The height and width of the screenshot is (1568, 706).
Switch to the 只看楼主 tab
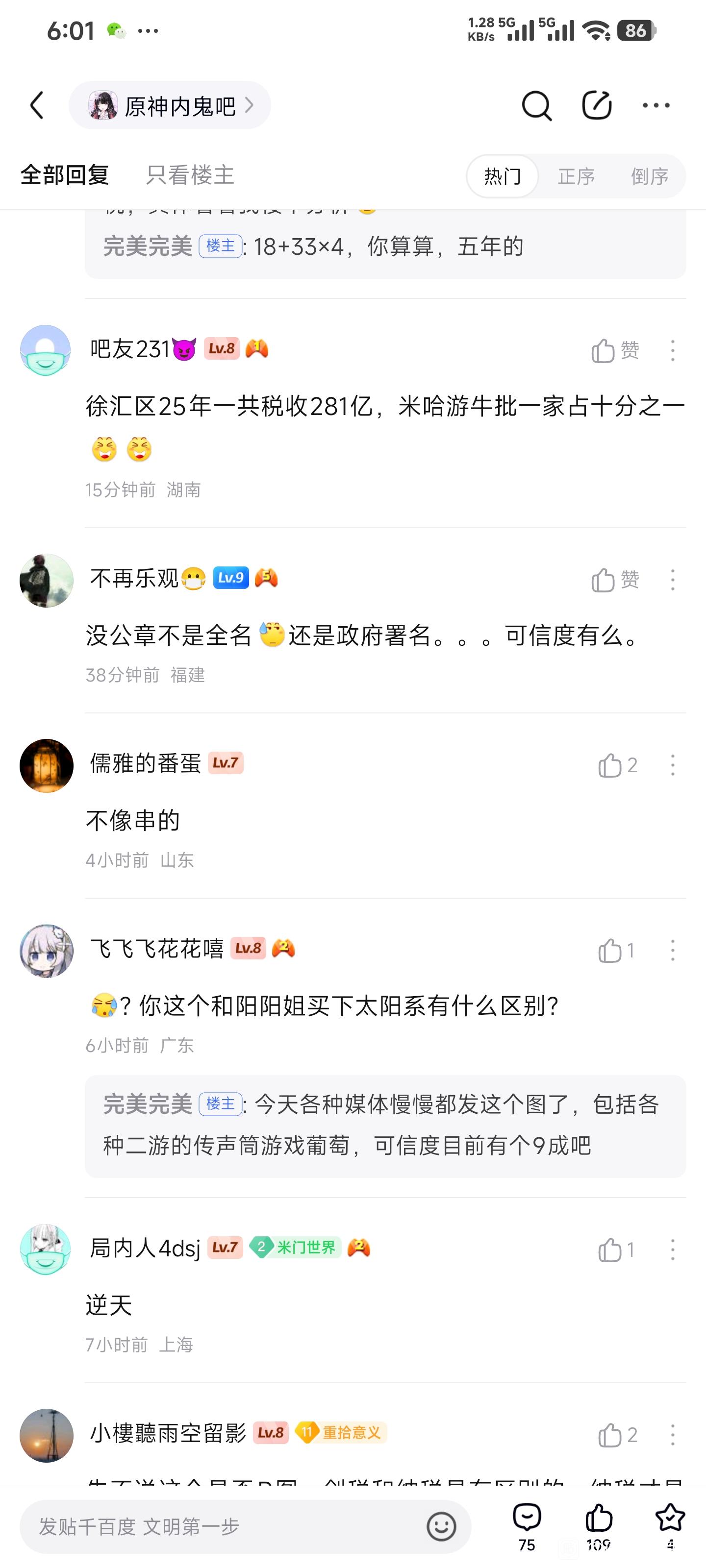(189, 175)
